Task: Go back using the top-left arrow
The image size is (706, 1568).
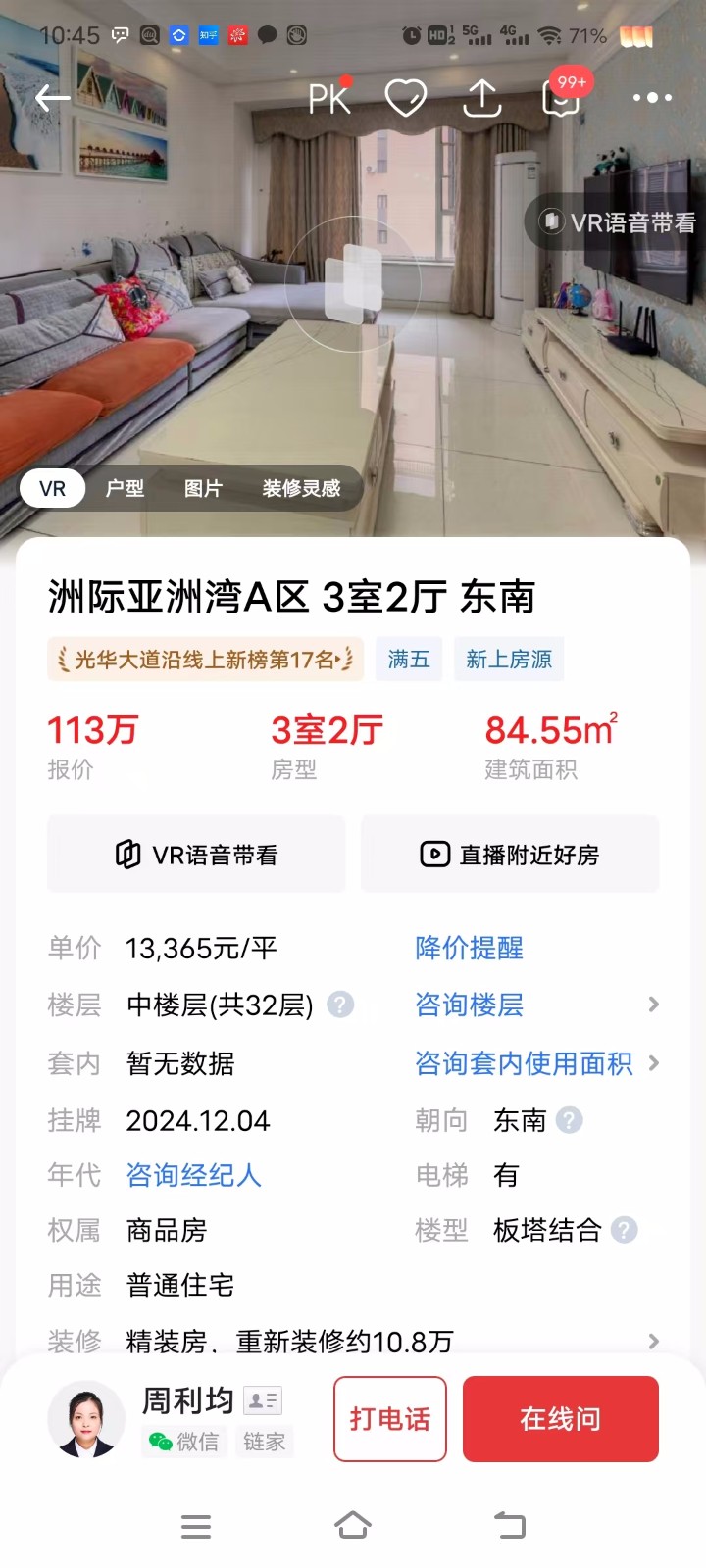Action: [x=53, y=98]
